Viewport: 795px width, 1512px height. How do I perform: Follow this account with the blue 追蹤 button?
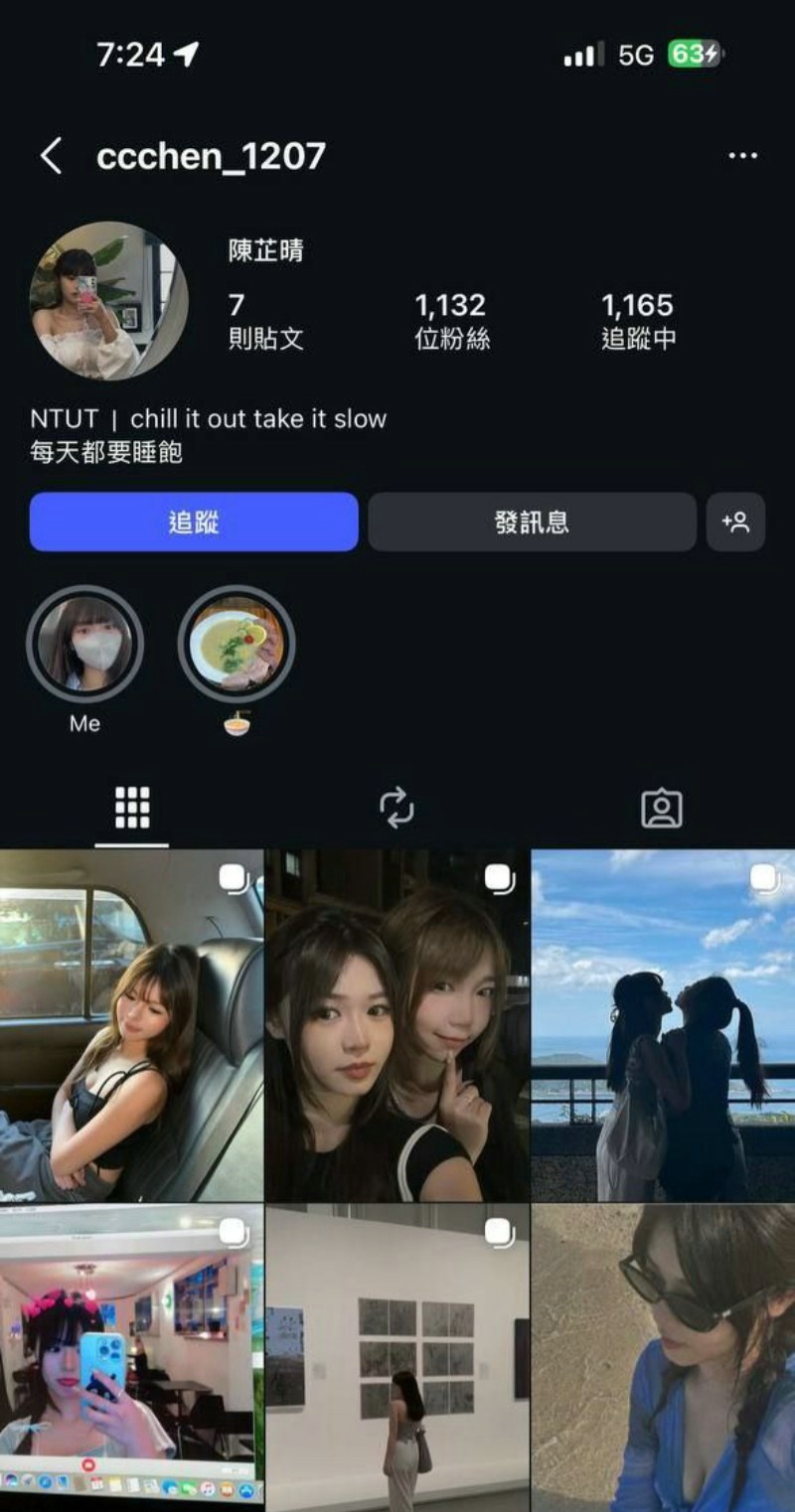(x=194, y=522)
